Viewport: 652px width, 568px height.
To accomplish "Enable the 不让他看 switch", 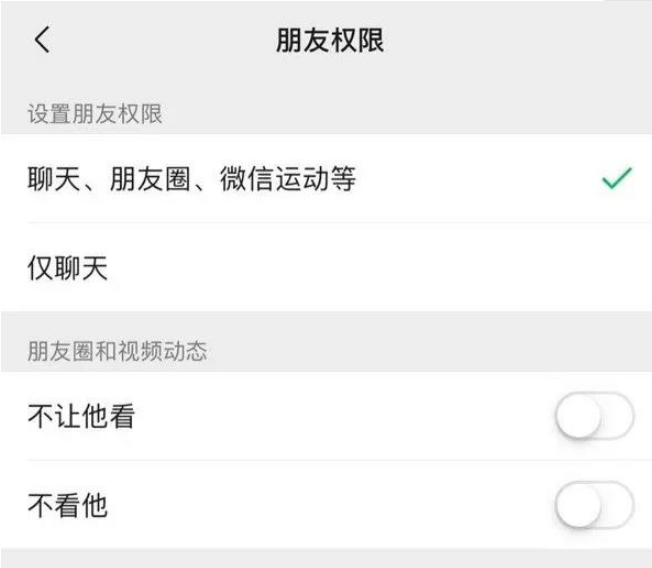I will pos(594,417).
